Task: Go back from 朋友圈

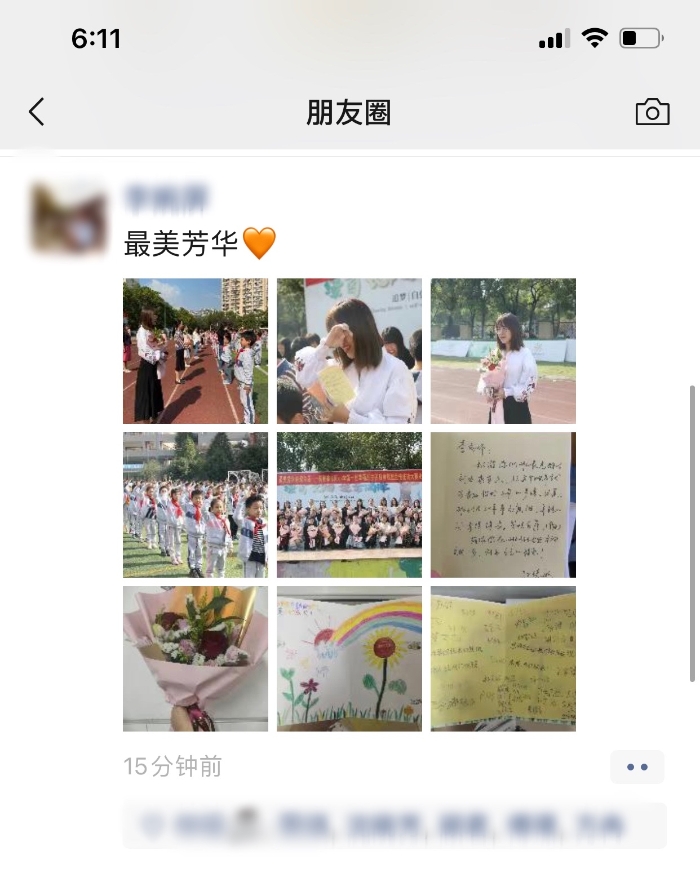Action: pyautogui.click(x=37, y=112)
